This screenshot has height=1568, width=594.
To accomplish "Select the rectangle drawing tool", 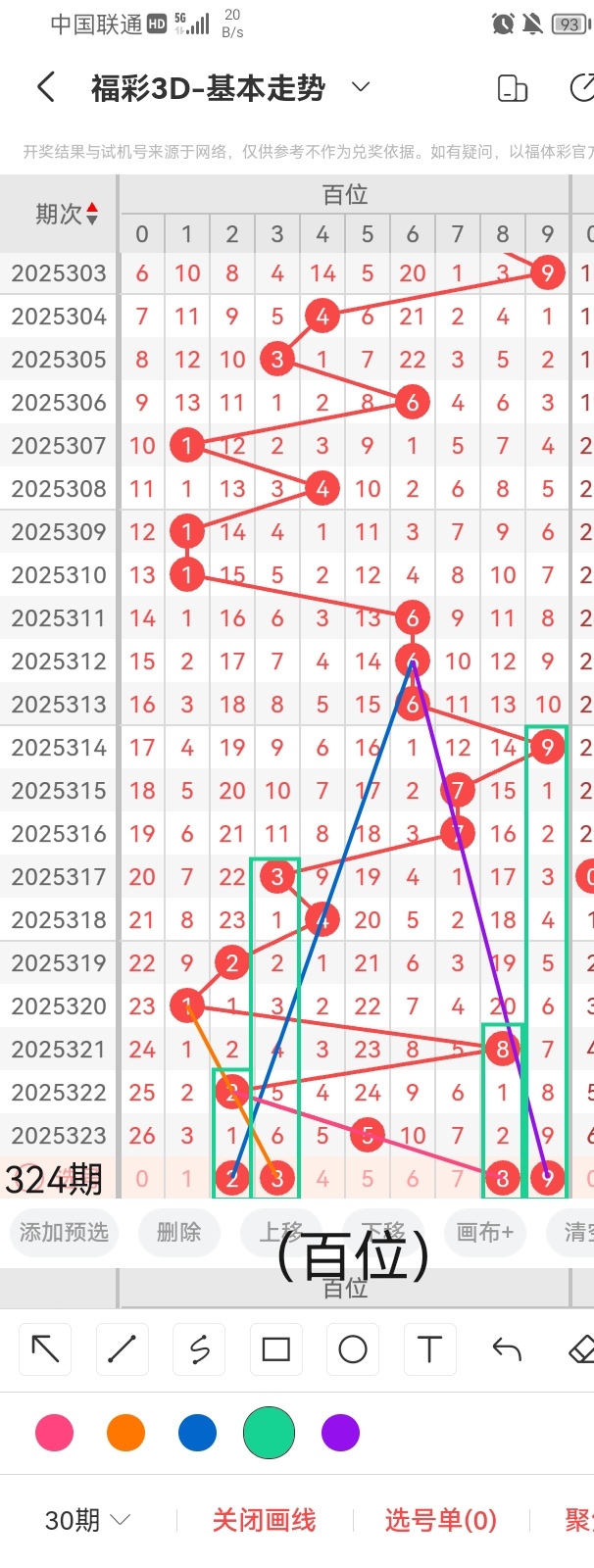I will (x=275, y=1349).
